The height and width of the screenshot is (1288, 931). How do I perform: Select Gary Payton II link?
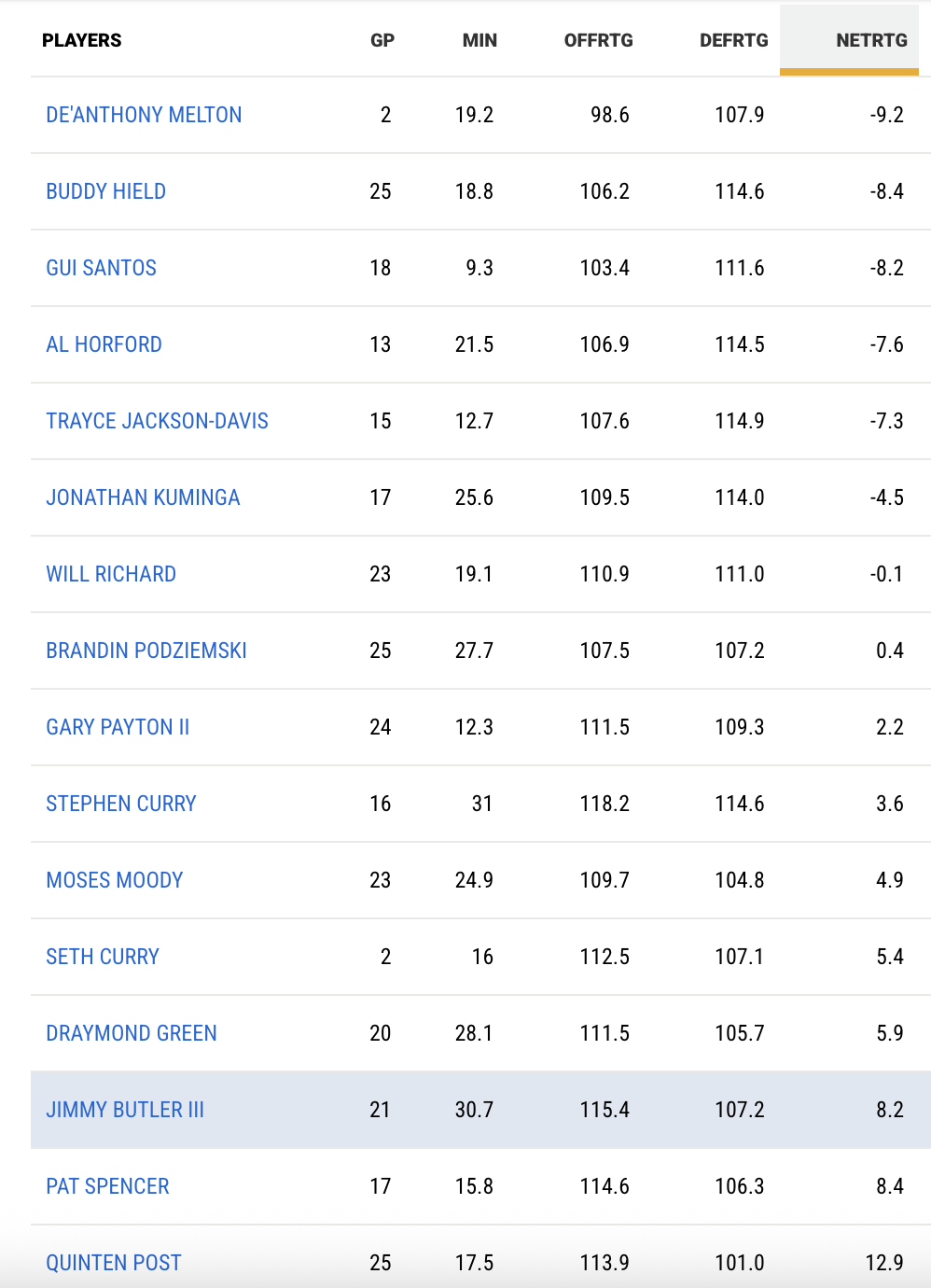pyautogui.click(x=118, y=727)
